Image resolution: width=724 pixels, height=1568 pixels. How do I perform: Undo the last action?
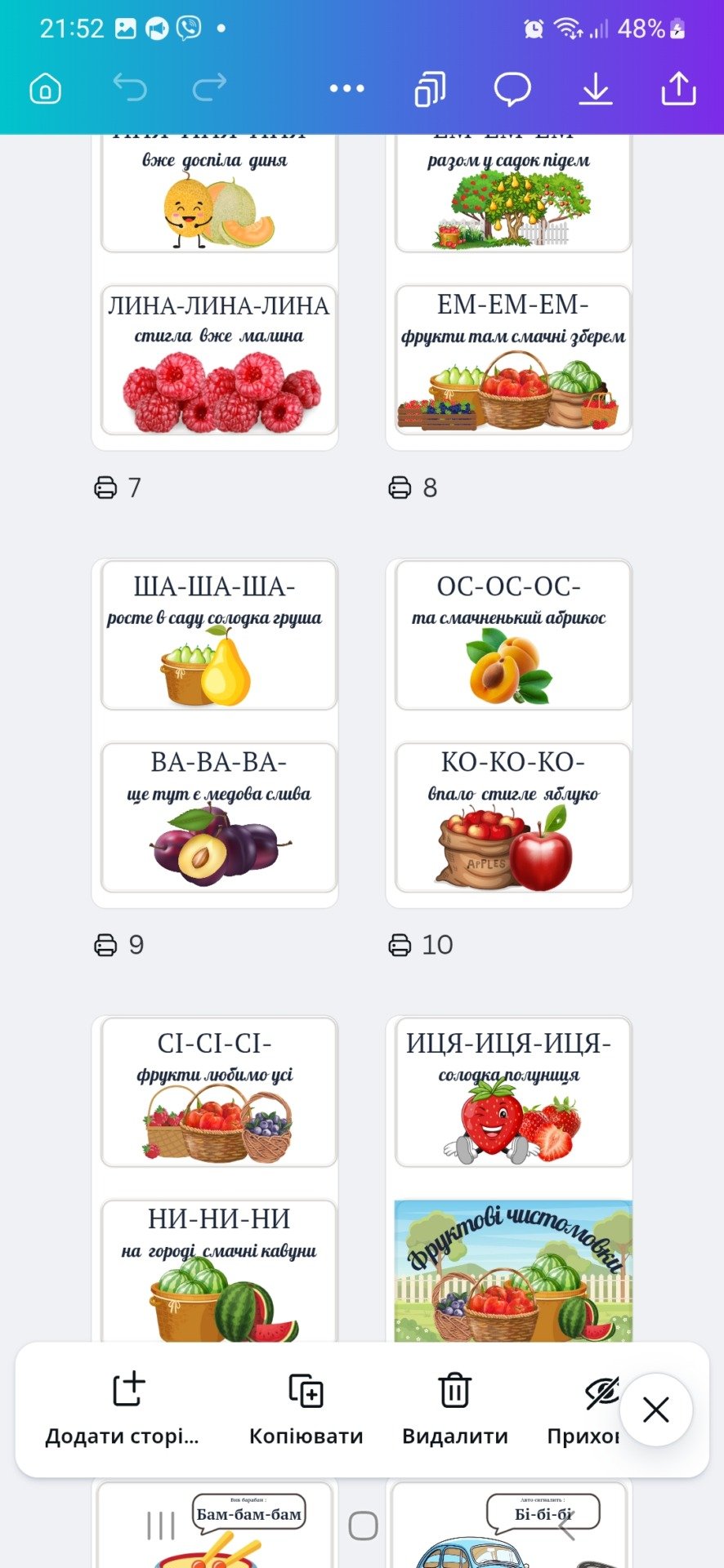129,88
